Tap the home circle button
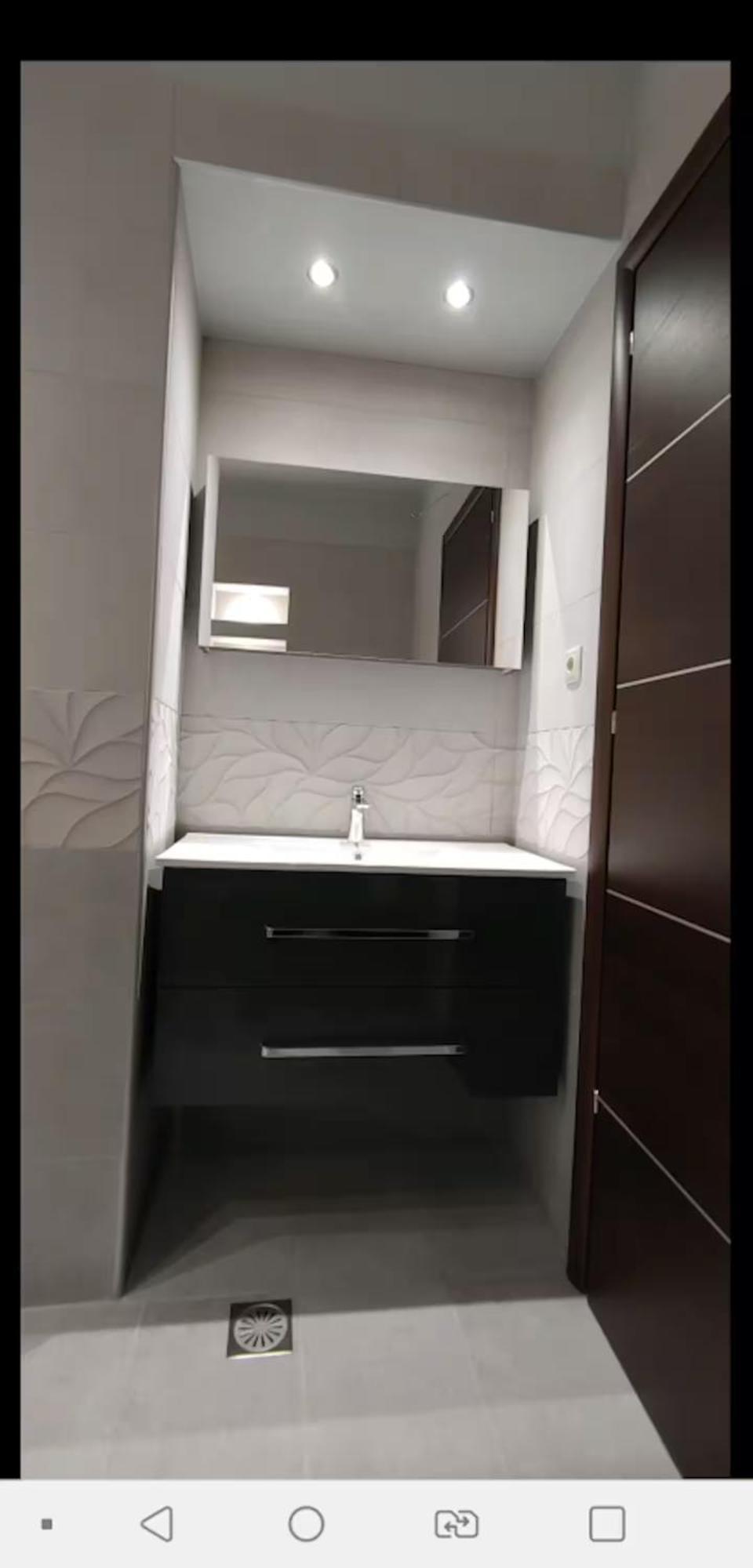753x1568 pixels. (306, 1524)
